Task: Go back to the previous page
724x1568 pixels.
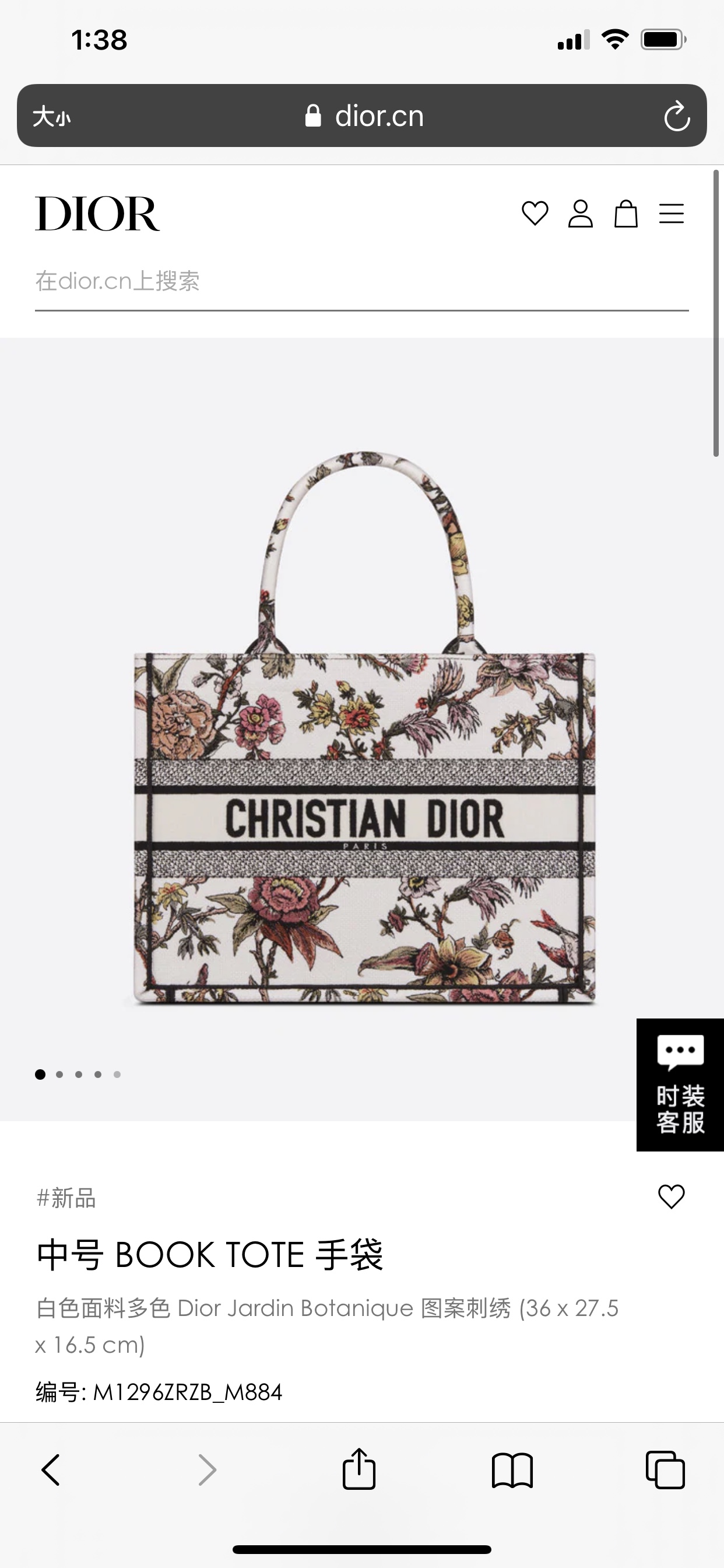Action: (51, 1471)
